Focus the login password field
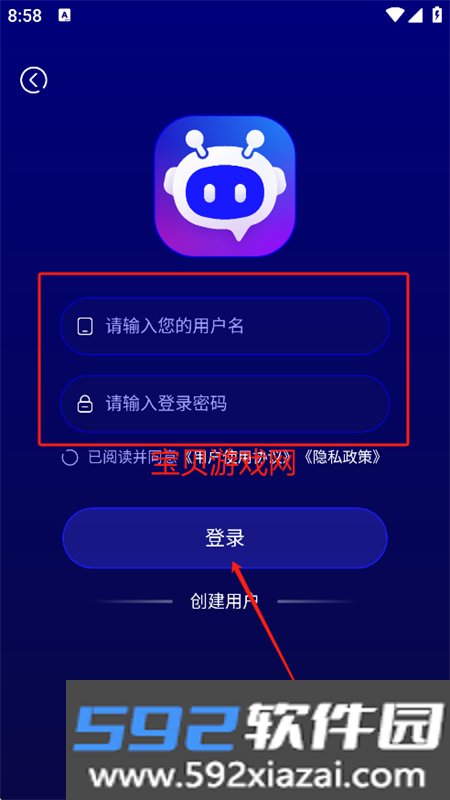This screenshot has height=800, width=450. click(x=225, y=404)
